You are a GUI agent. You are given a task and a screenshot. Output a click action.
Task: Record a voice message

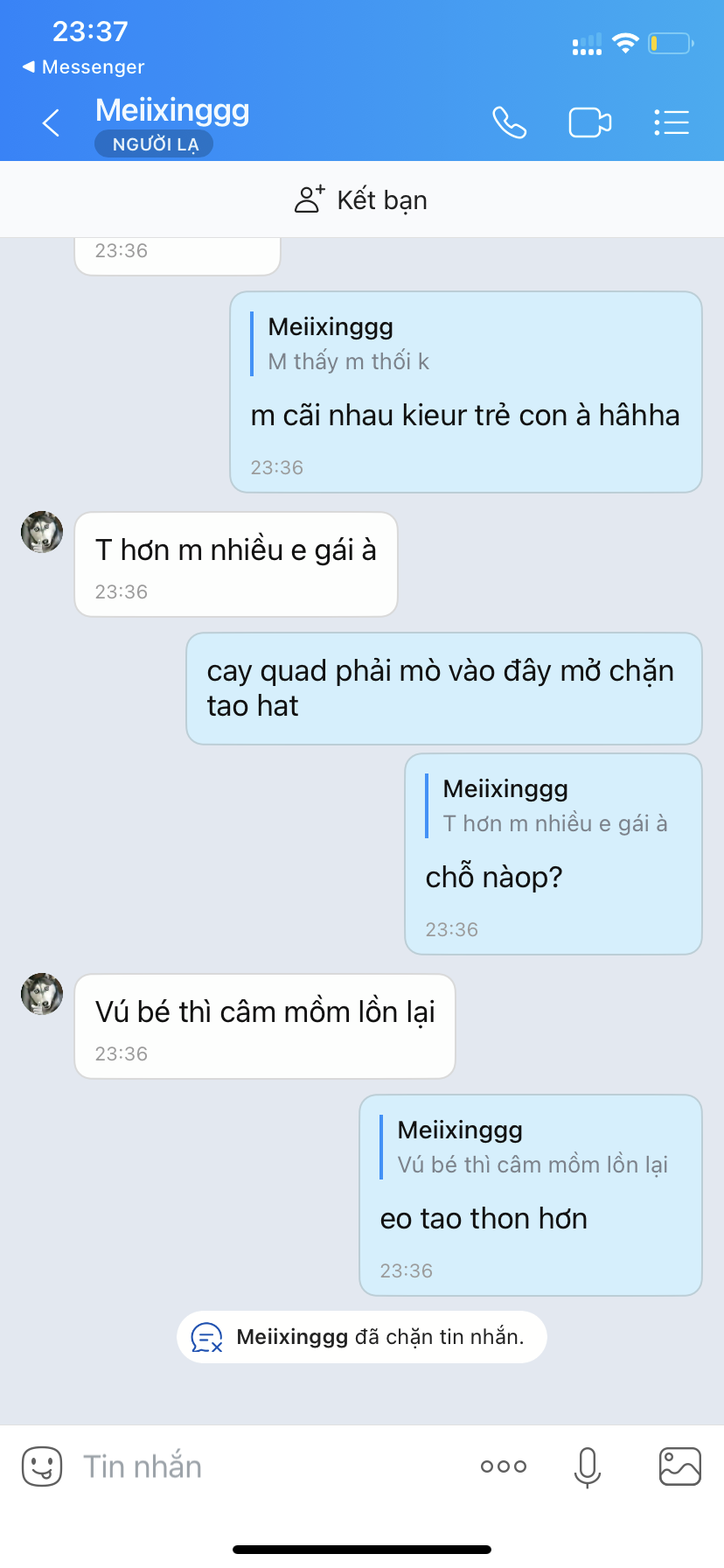[588, 1466]
